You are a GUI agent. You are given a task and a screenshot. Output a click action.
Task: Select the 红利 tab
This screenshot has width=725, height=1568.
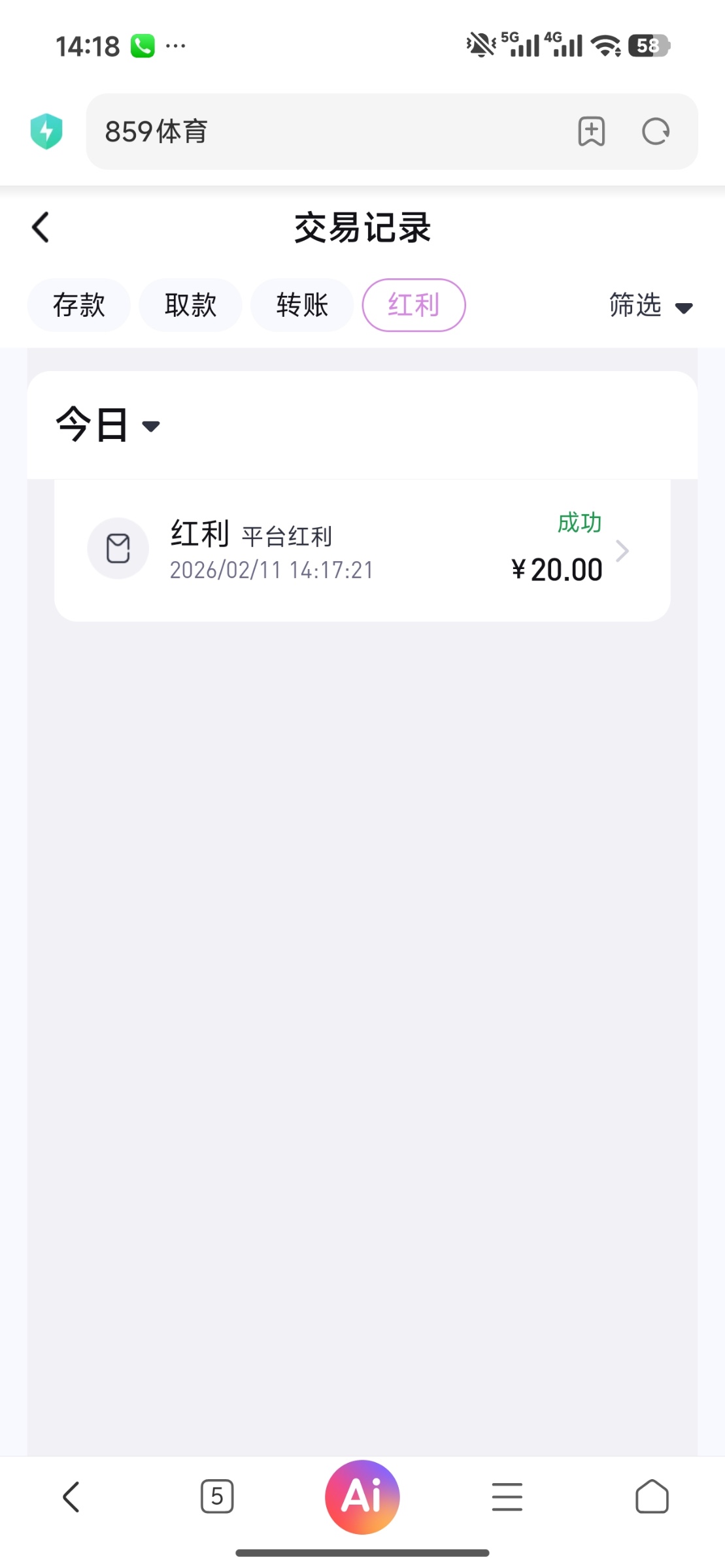point(414,305)
